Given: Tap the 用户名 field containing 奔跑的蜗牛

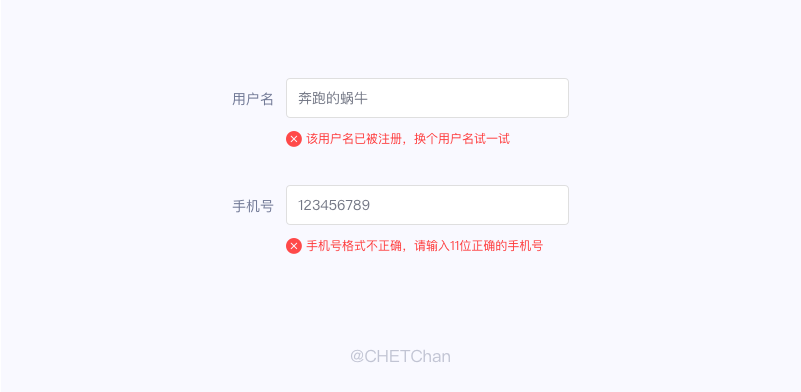Looking at the screenshot, I should pyautogui.click(x=427, y=98).
